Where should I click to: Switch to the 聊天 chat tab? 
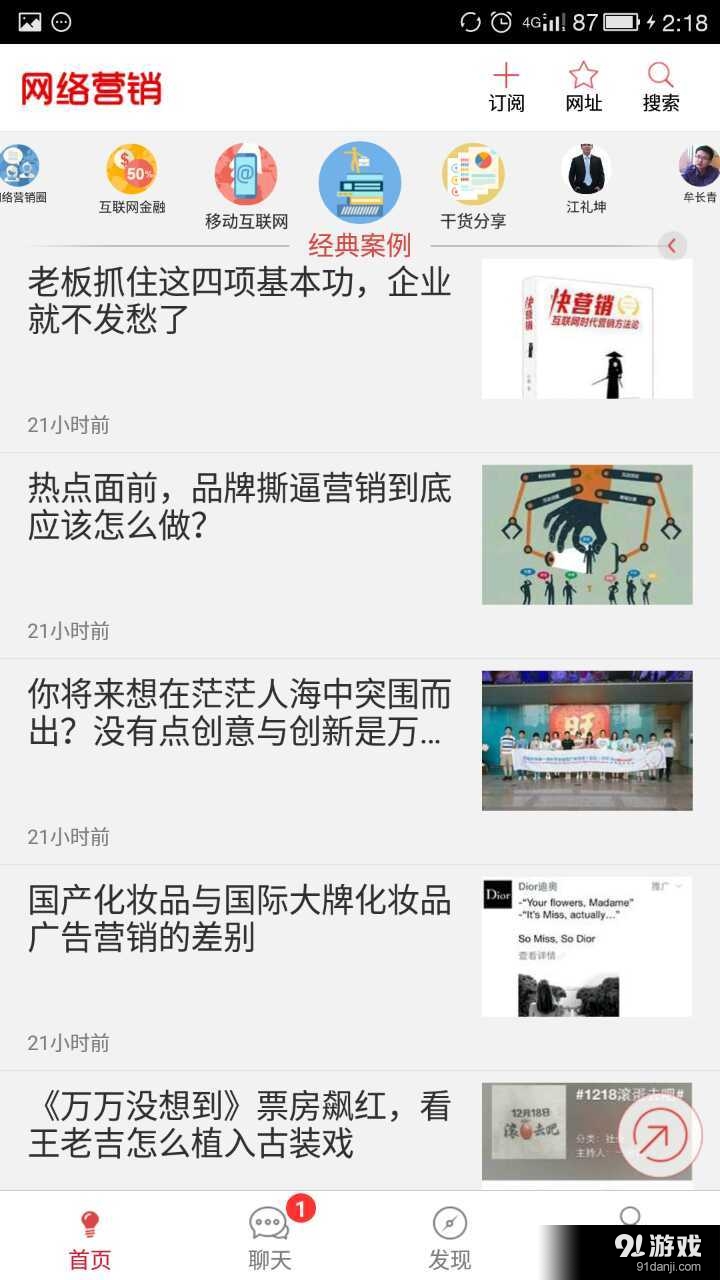click(x=270, y=1235)
